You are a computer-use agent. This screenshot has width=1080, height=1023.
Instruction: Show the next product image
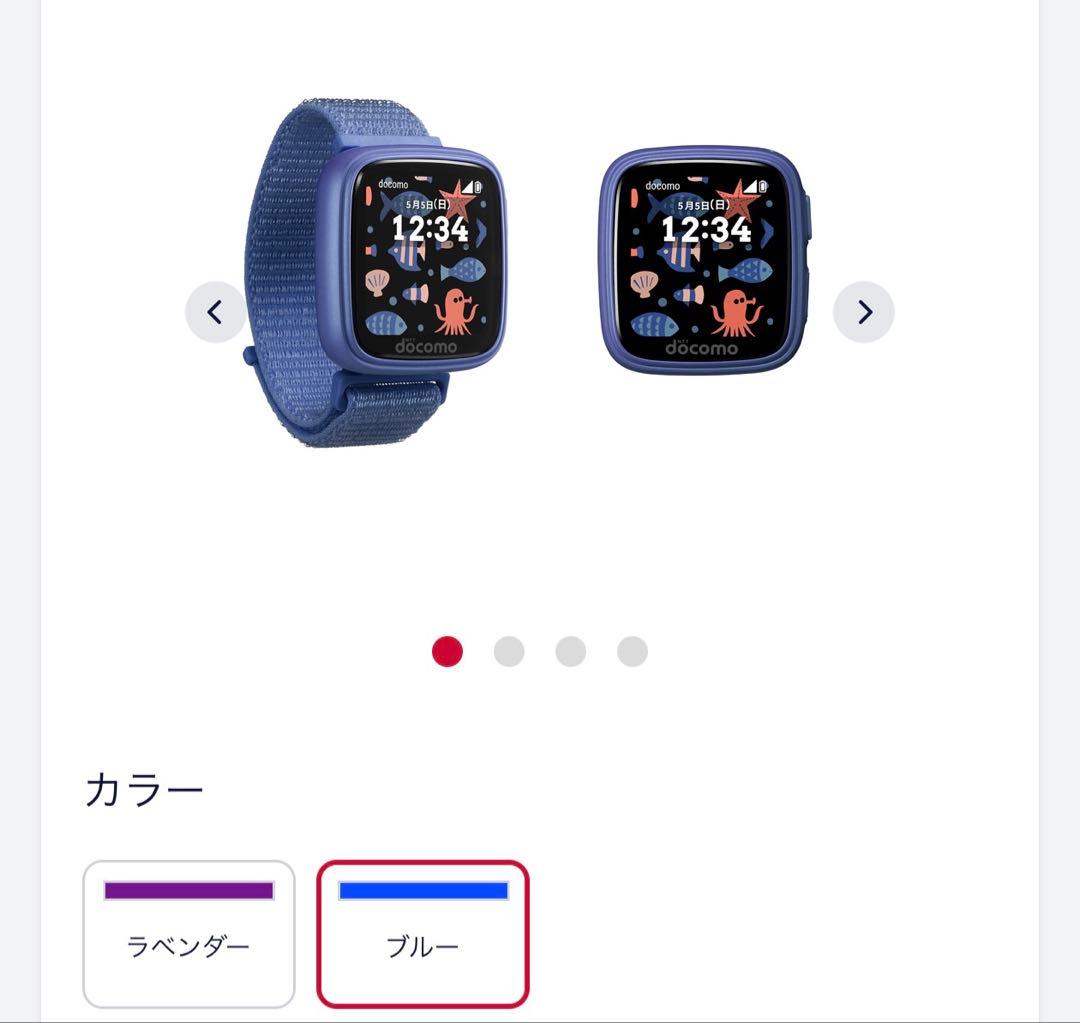point(864,313)
